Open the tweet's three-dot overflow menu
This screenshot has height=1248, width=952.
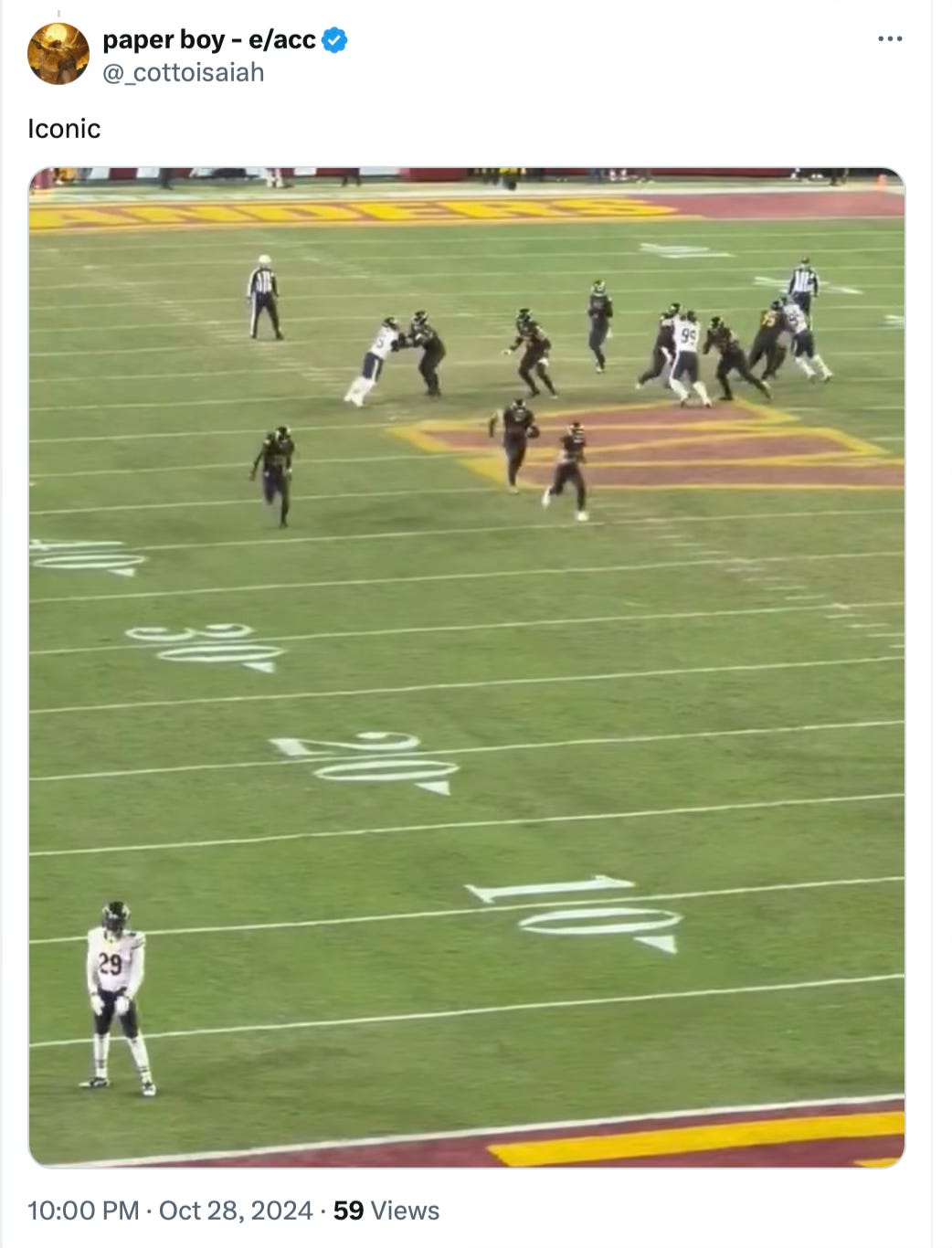pos(889,39)
